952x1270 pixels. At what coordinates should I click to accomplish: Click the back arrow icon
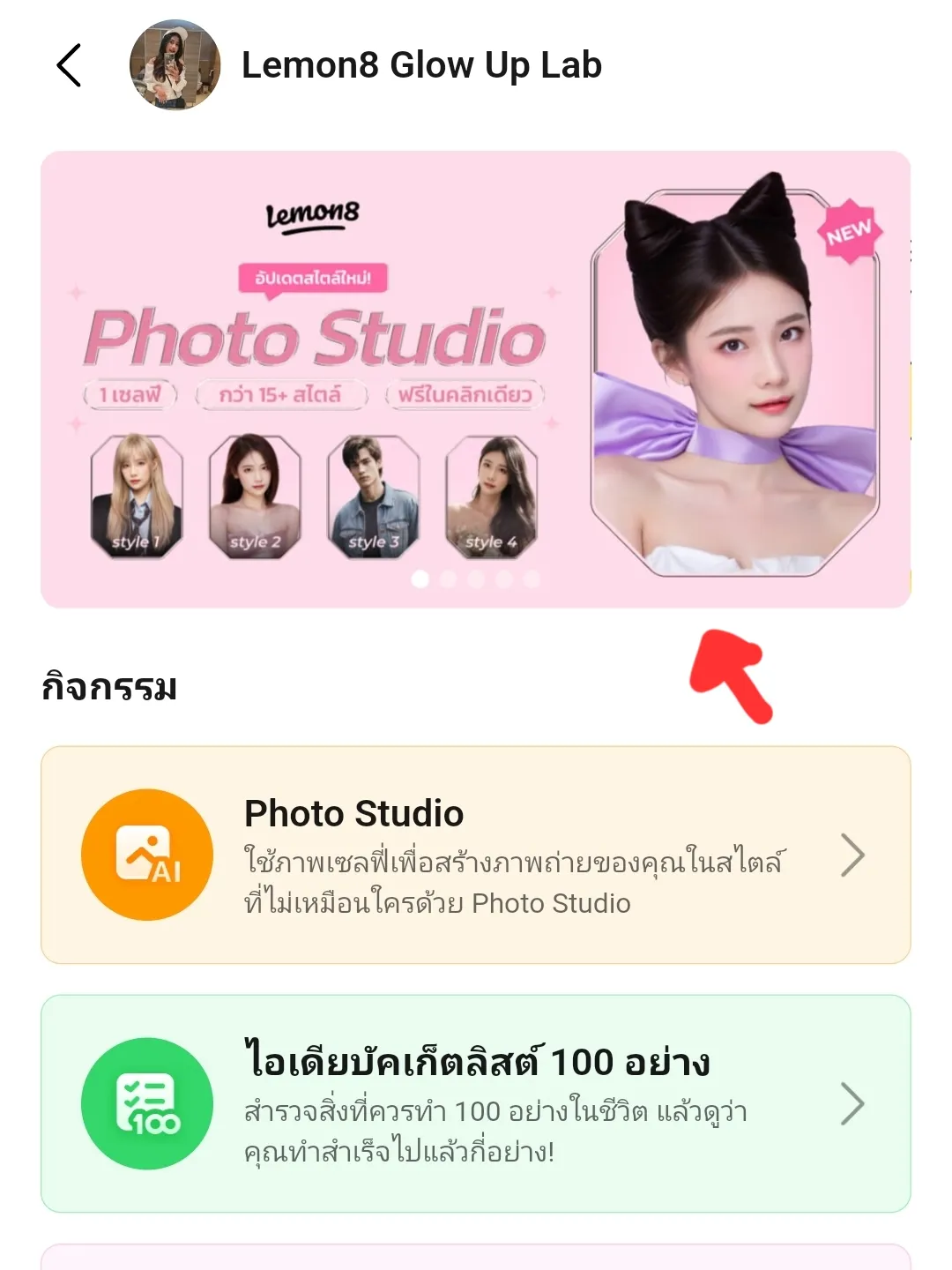coord(71,64)
